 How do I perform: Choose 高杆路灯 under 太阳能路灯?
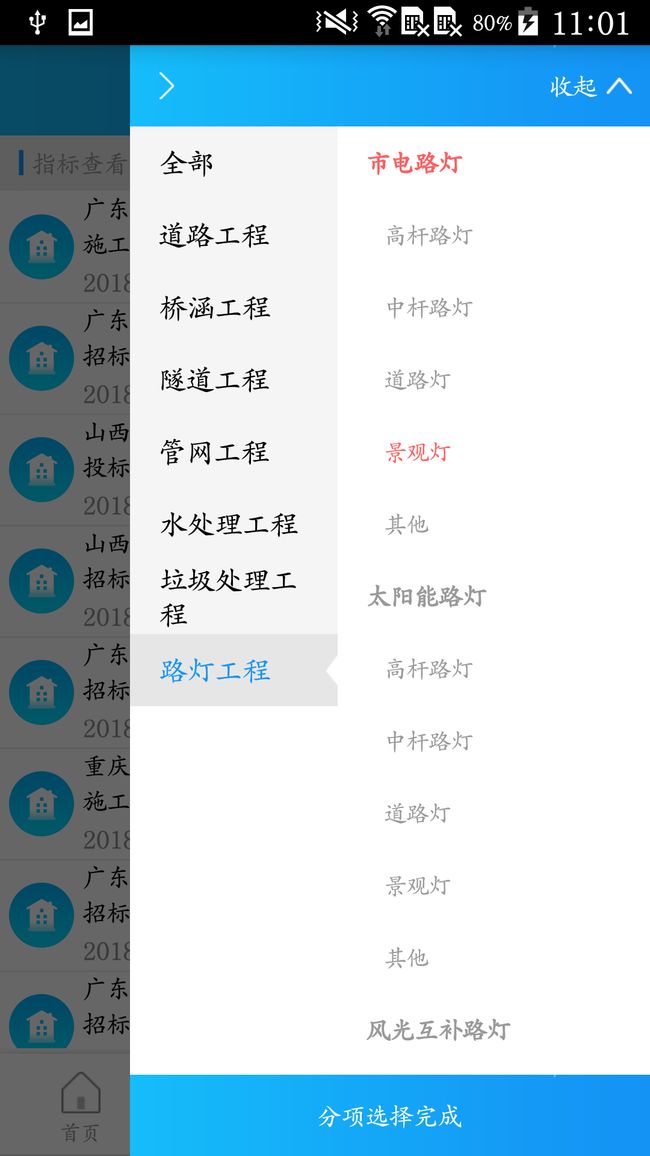(x=429, y=669)
